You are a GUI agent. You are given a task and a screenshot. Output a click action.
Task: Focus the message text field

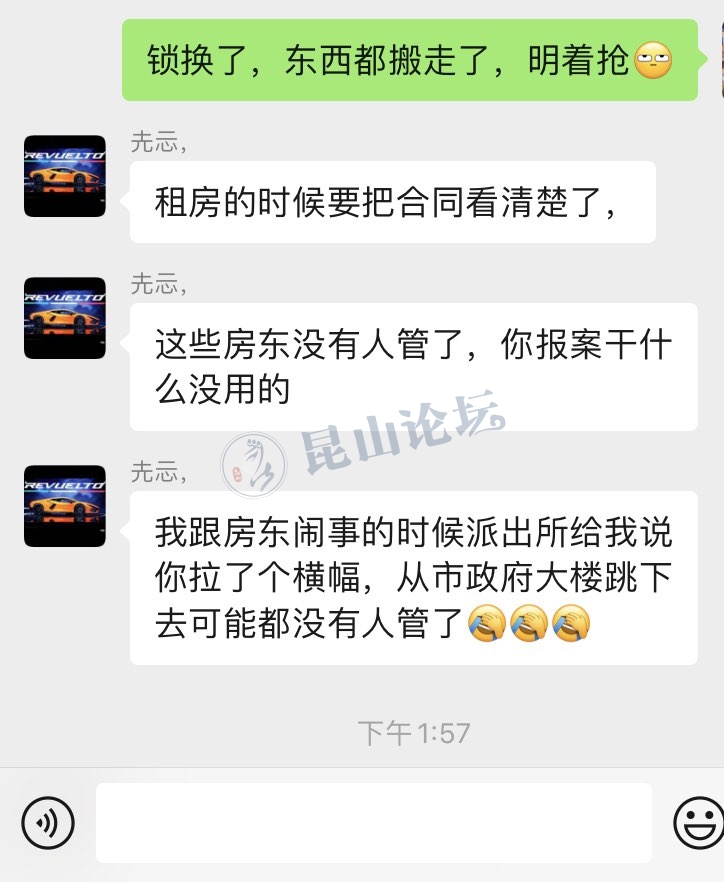[x=373, y=823]
